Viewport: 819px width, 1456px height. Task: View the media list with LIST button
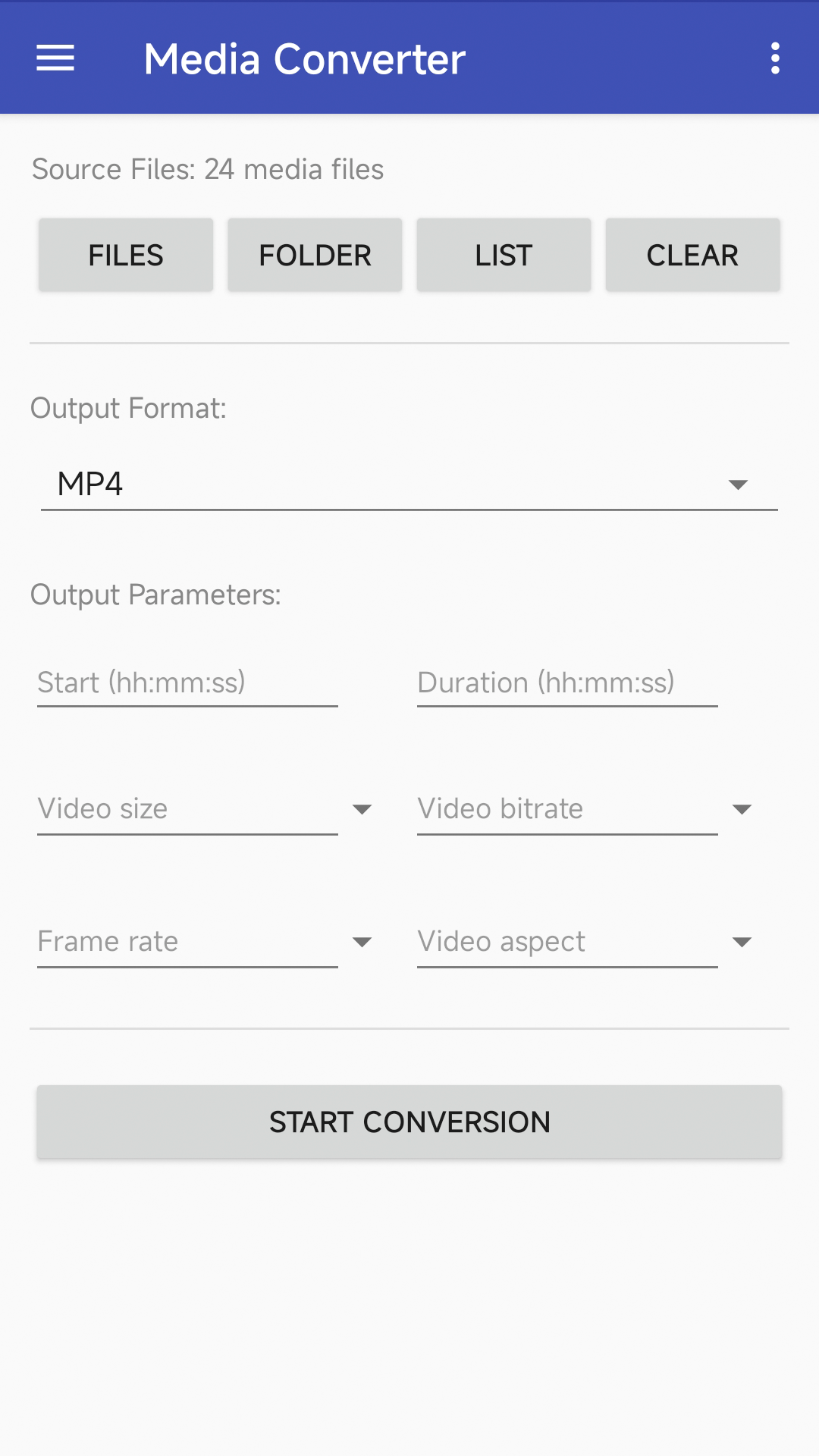pyautogui.click(x=504, y=255)
